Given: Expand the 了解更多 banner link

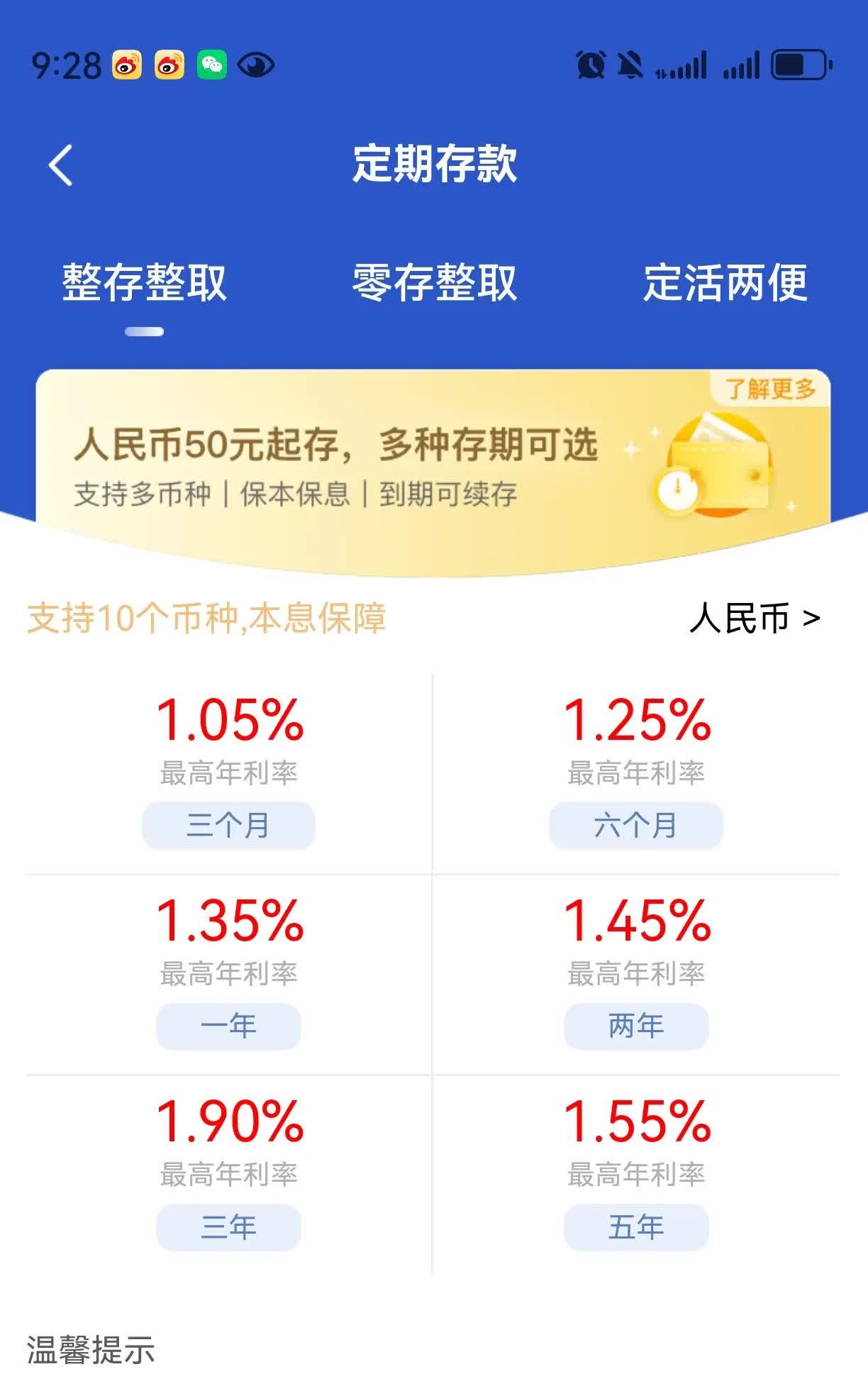Looking at the screenshot, I should (x=770, y=389).
